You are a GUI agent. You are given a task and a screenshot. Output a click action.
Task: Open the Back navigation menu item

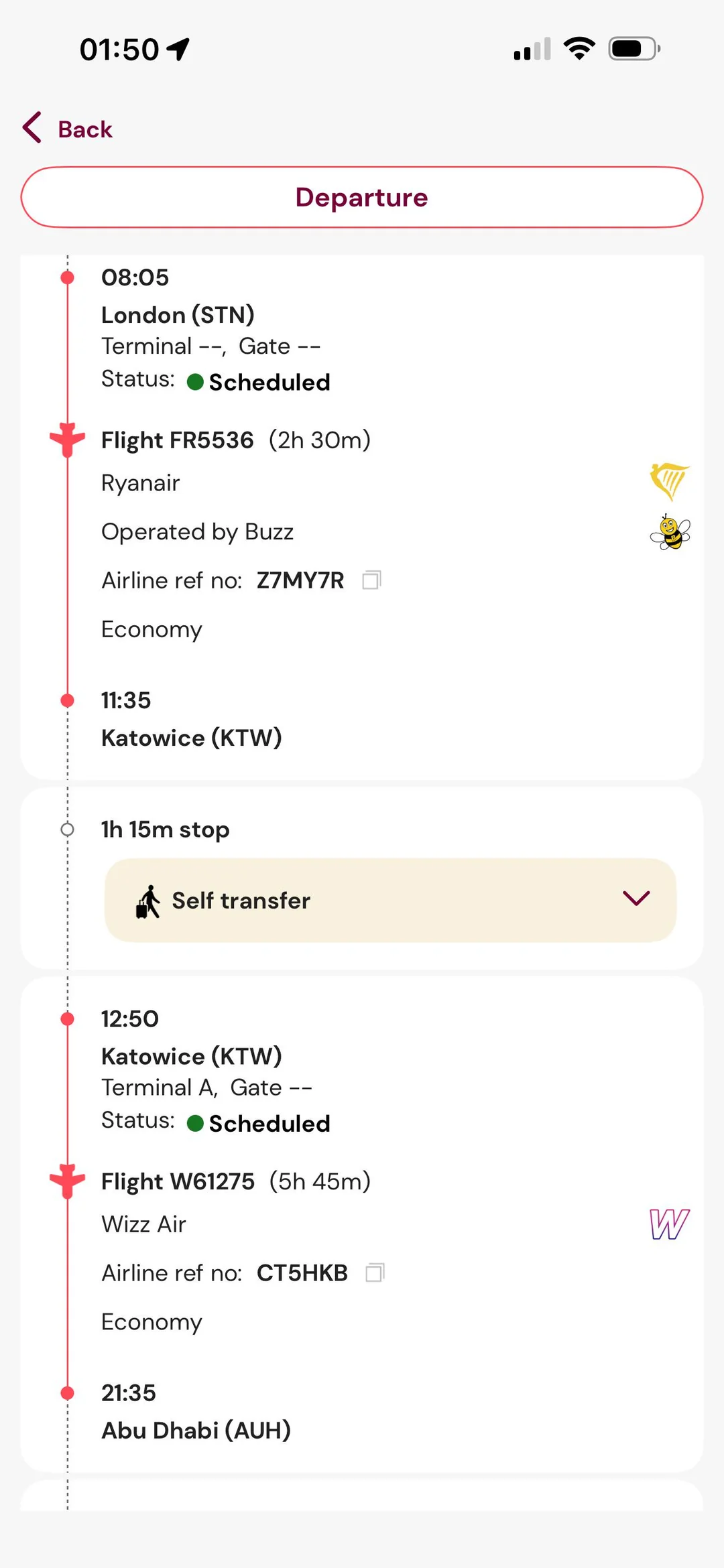(x=85, y=129)
